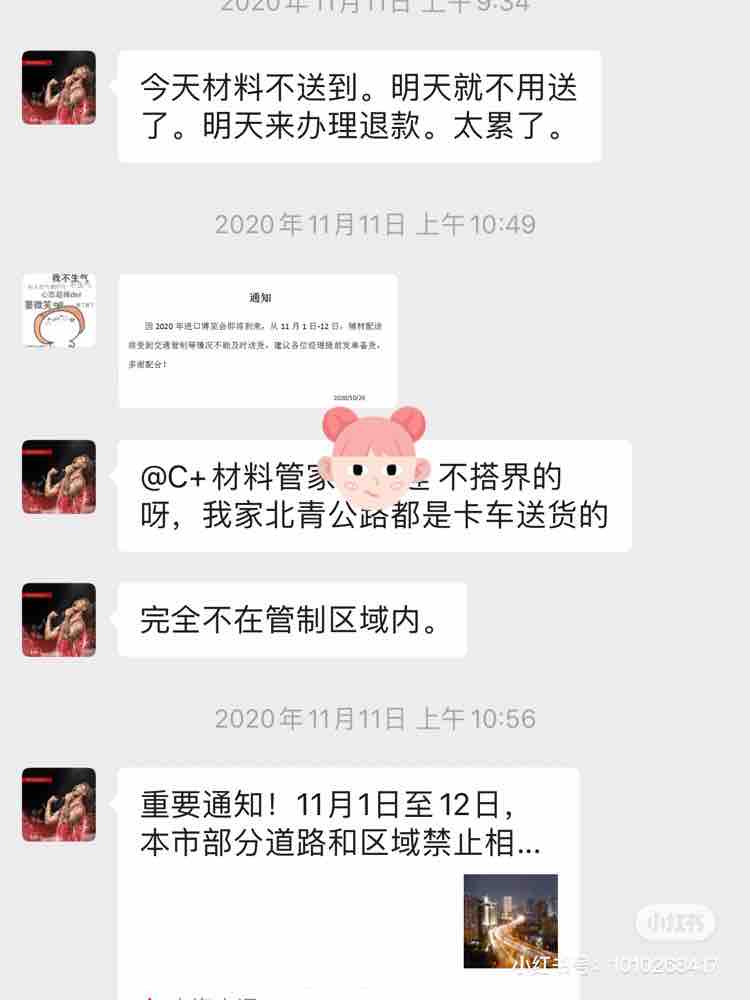Viewport: 750px width, 1000px height.
Task: Open the avatar of the 通知 image sender
Action: point(59,310)
